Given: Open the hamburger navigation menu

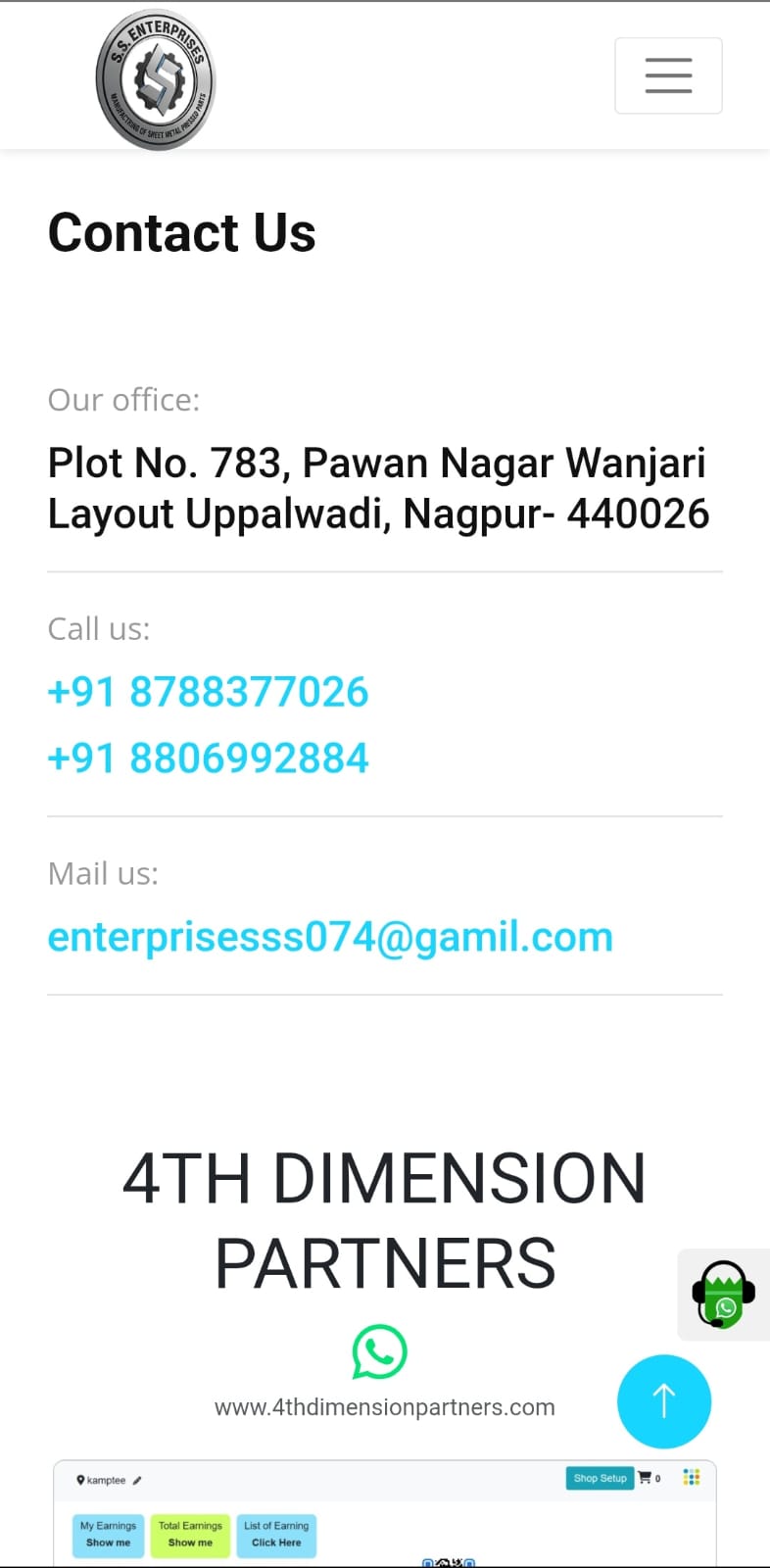Looking at the screenshot, I should [668, 75].
